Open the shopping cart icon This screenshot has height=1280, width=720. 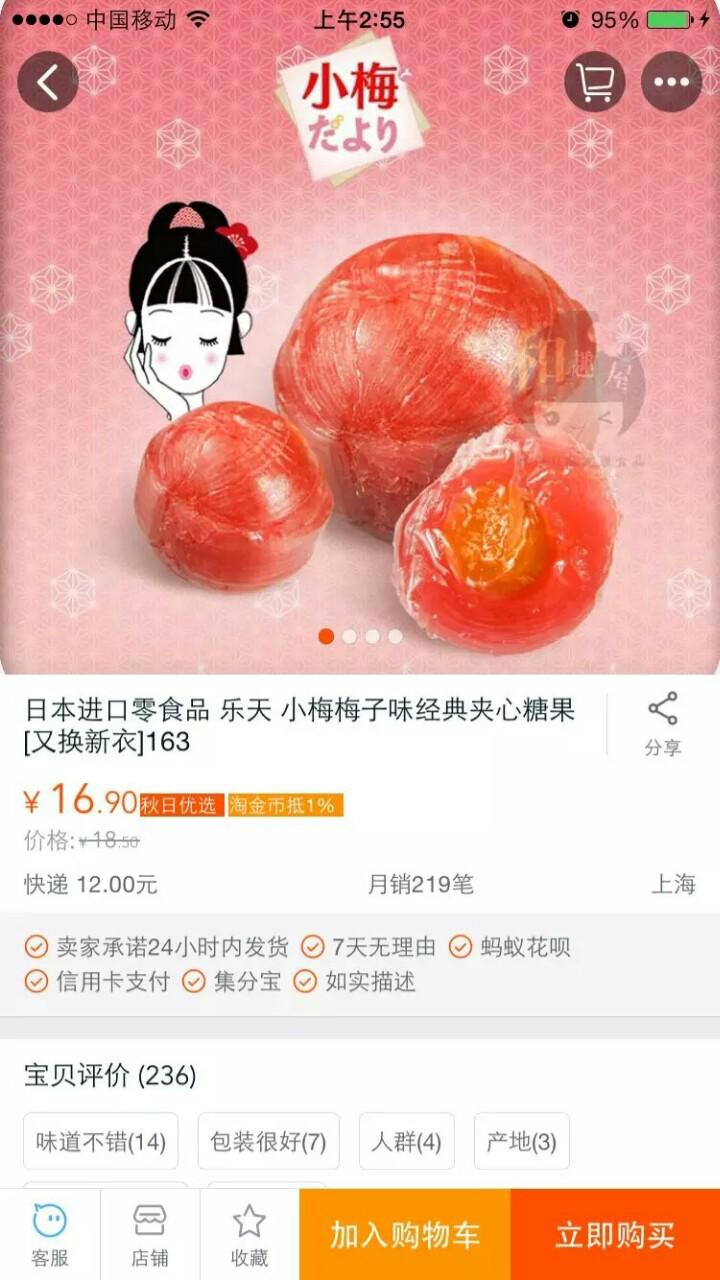tap(595, 82)
